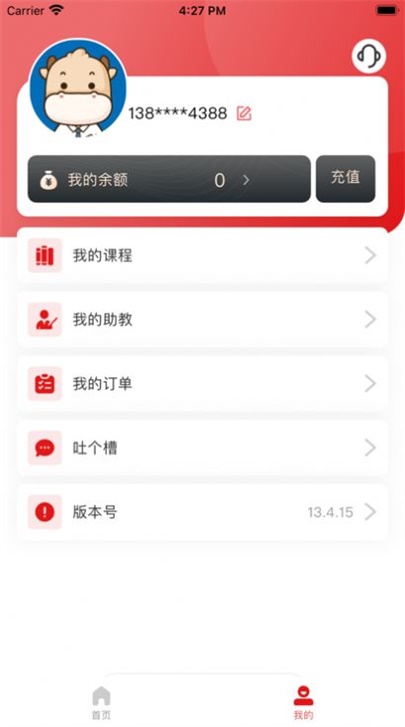
Task: Select the 我的 tab
Action: pyautogui.click(x=304, y=703)
